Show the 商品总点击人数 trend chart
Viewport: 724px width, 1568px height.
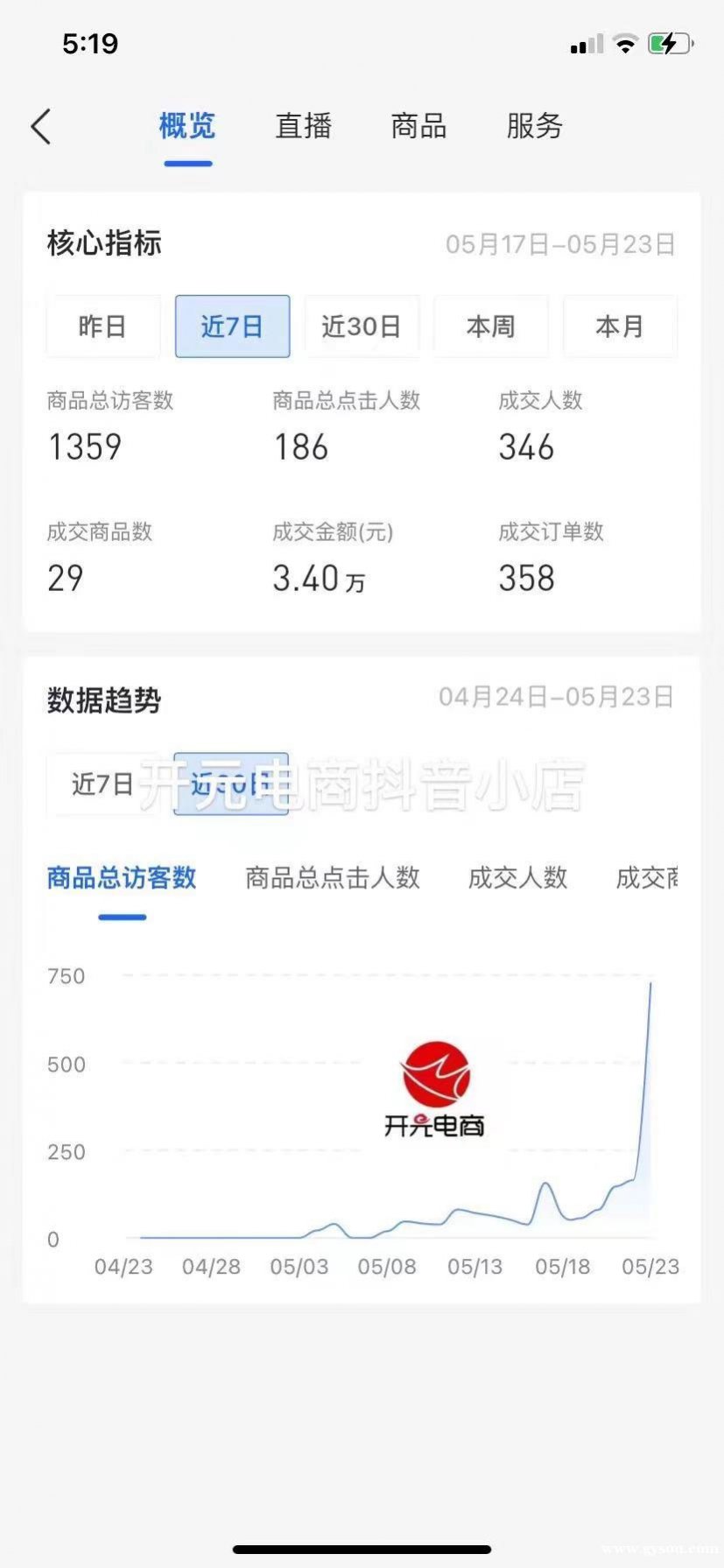[x=333, y=877]
